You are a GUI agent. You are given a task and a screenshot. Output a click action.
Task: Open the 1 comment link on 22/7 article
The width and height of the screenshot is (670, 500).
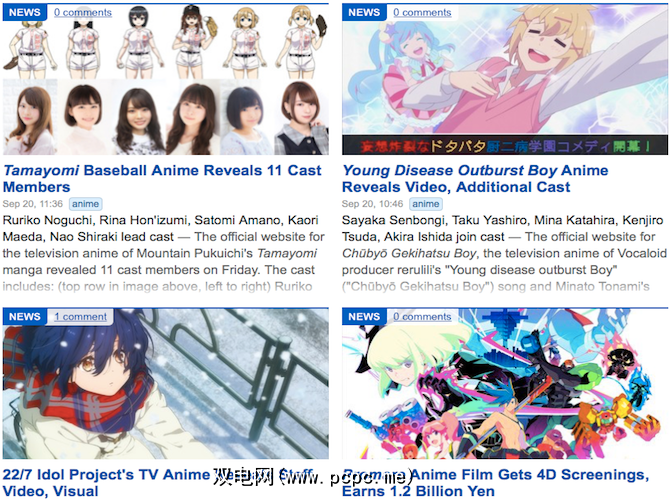pos(81,317)
